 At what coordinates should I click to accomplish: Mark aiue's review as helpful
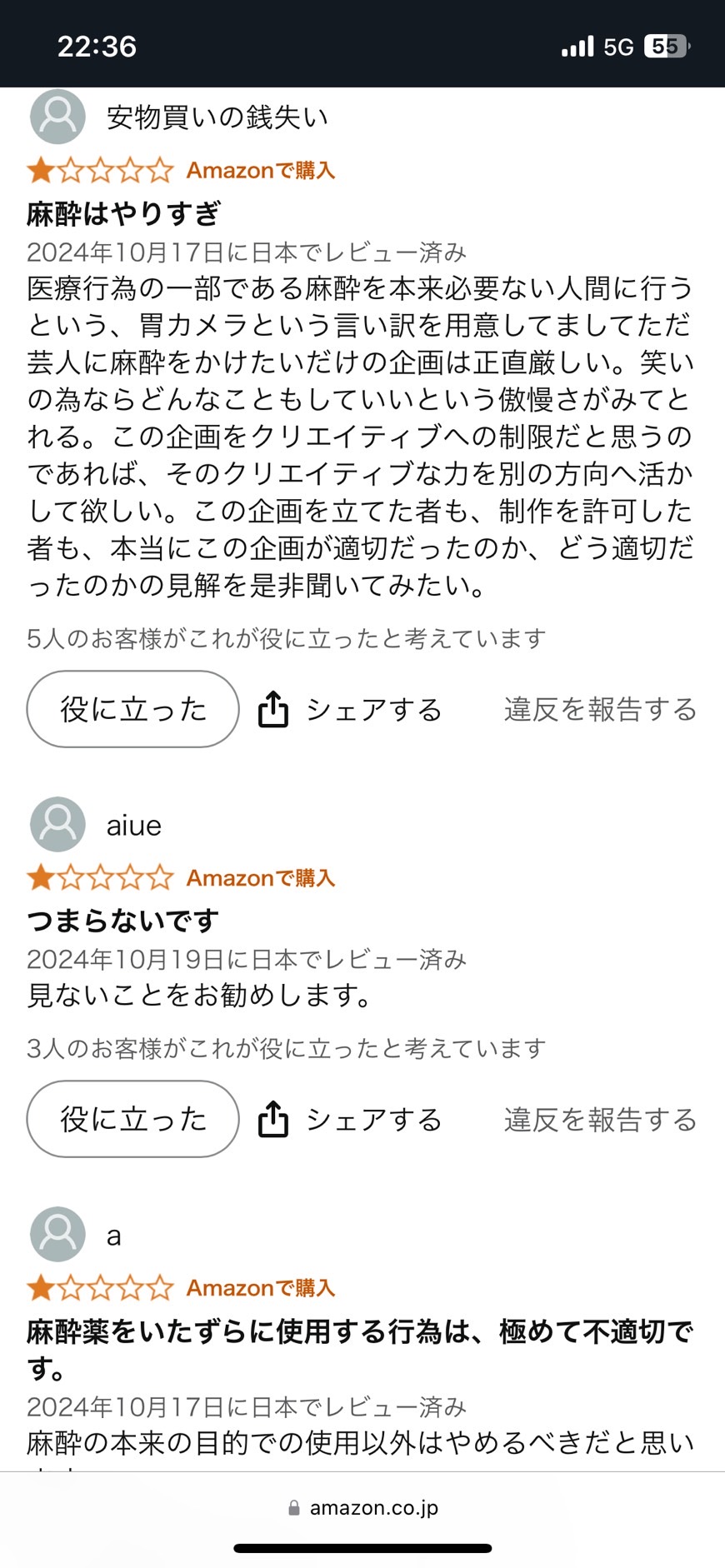133,1119
